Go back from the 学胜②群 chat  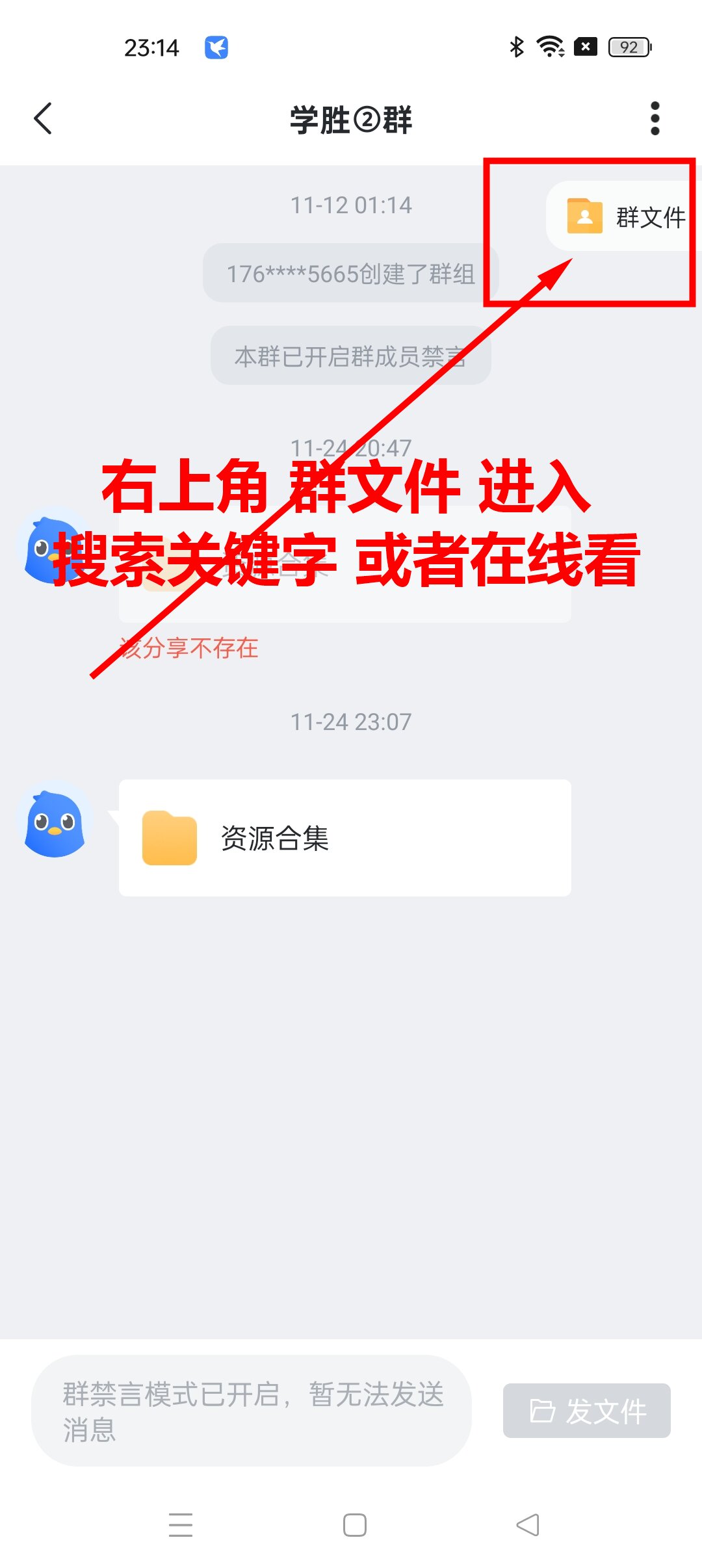tap(43, 118)
